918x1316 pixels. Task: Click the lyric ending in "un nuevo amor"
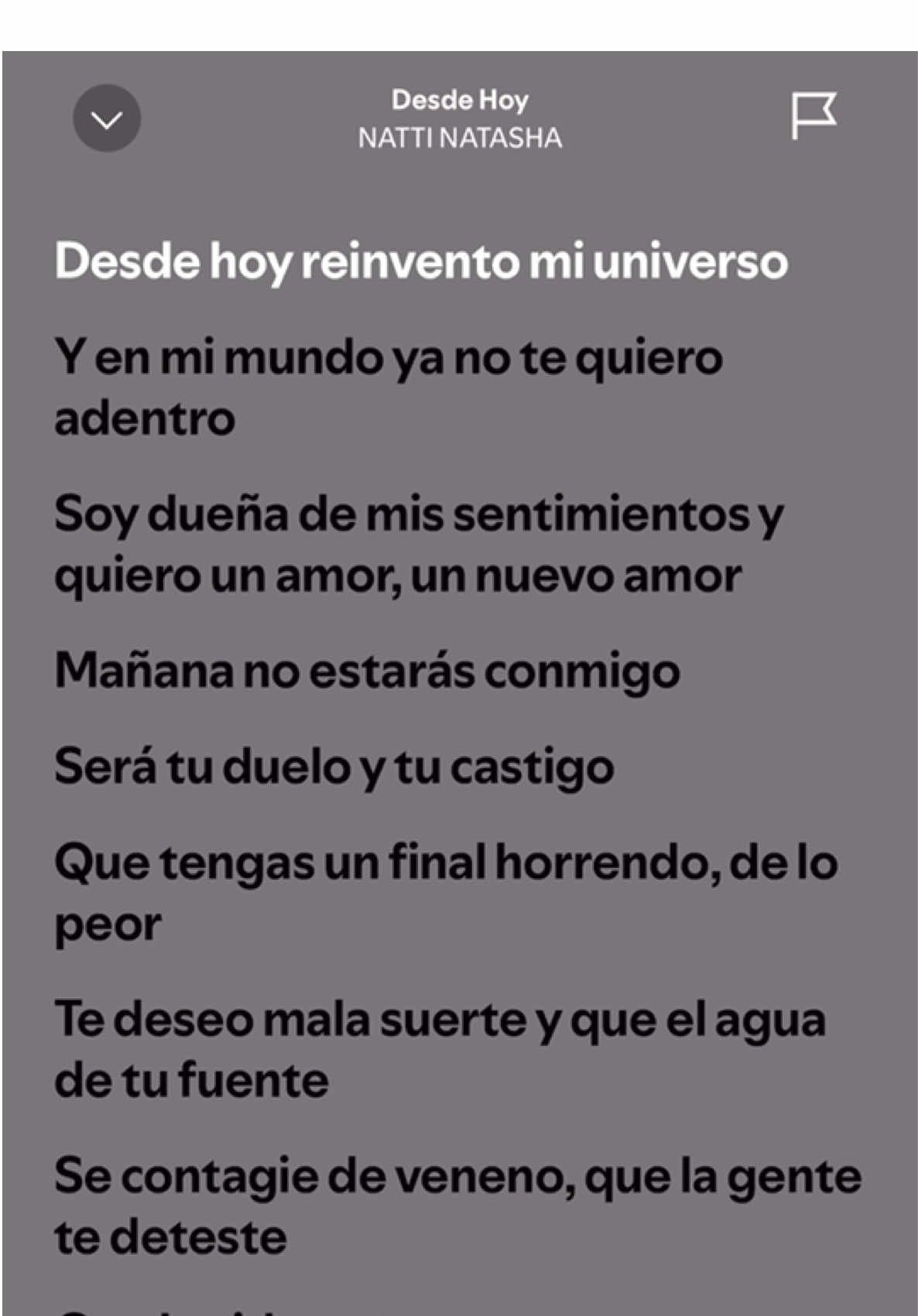point(399,573)
